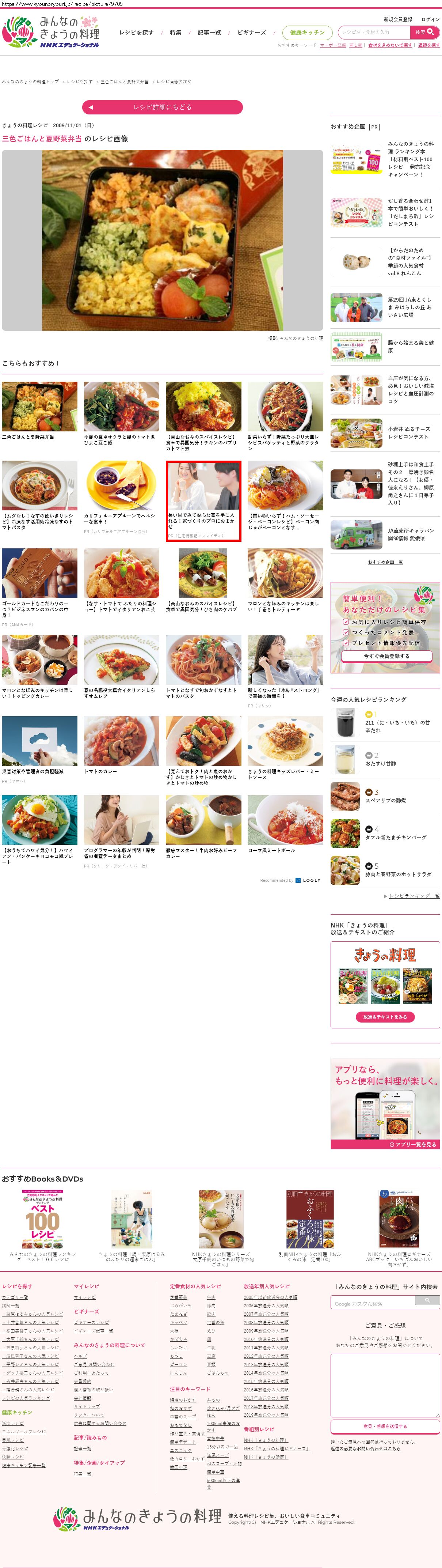The width and height of the screenshot is (442, 1568).
Task: Open ranking item スペアリブの酢煮
Action: click(x=385, y=800)
